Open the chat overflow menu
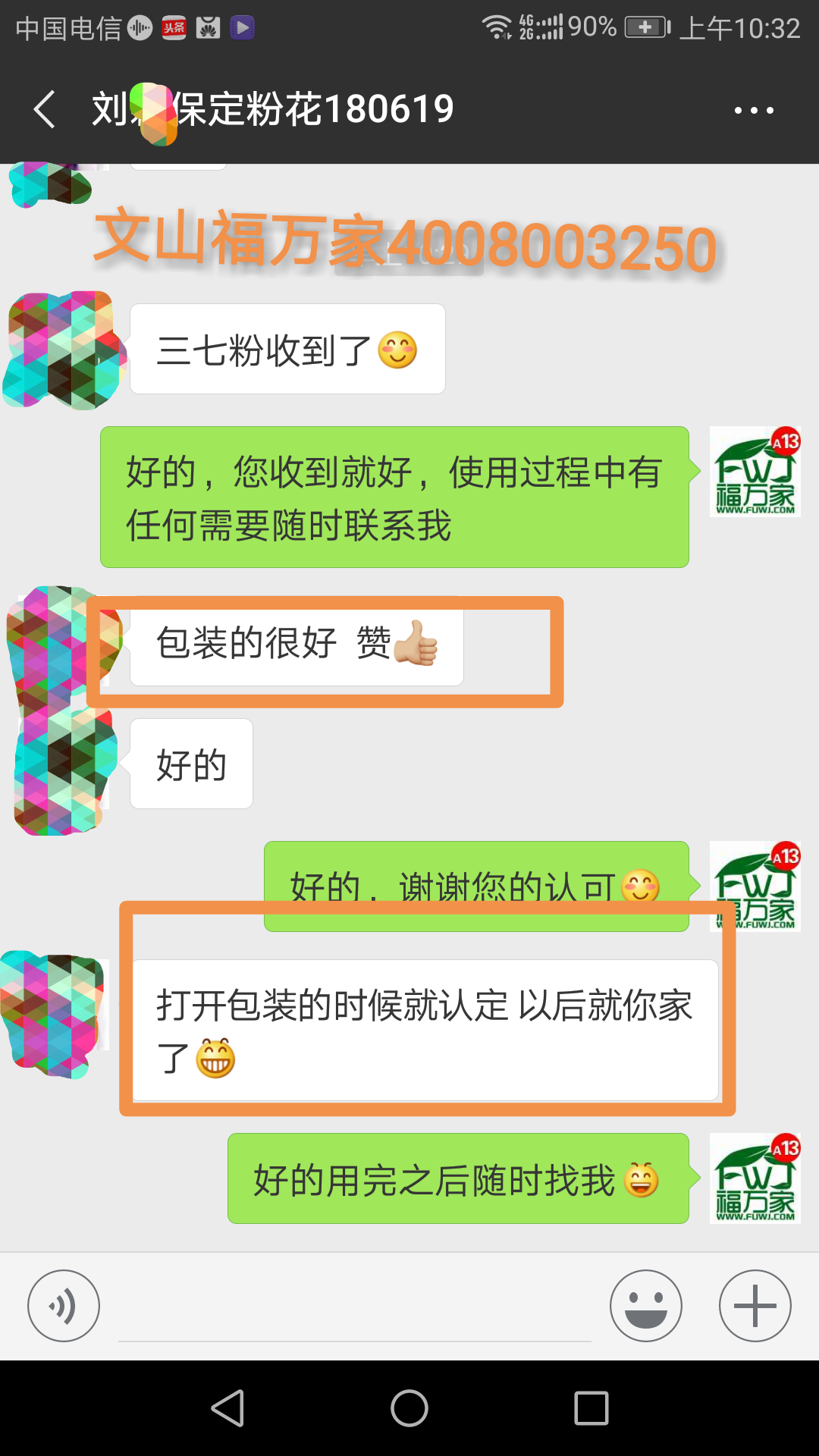 tap(754, 111)
